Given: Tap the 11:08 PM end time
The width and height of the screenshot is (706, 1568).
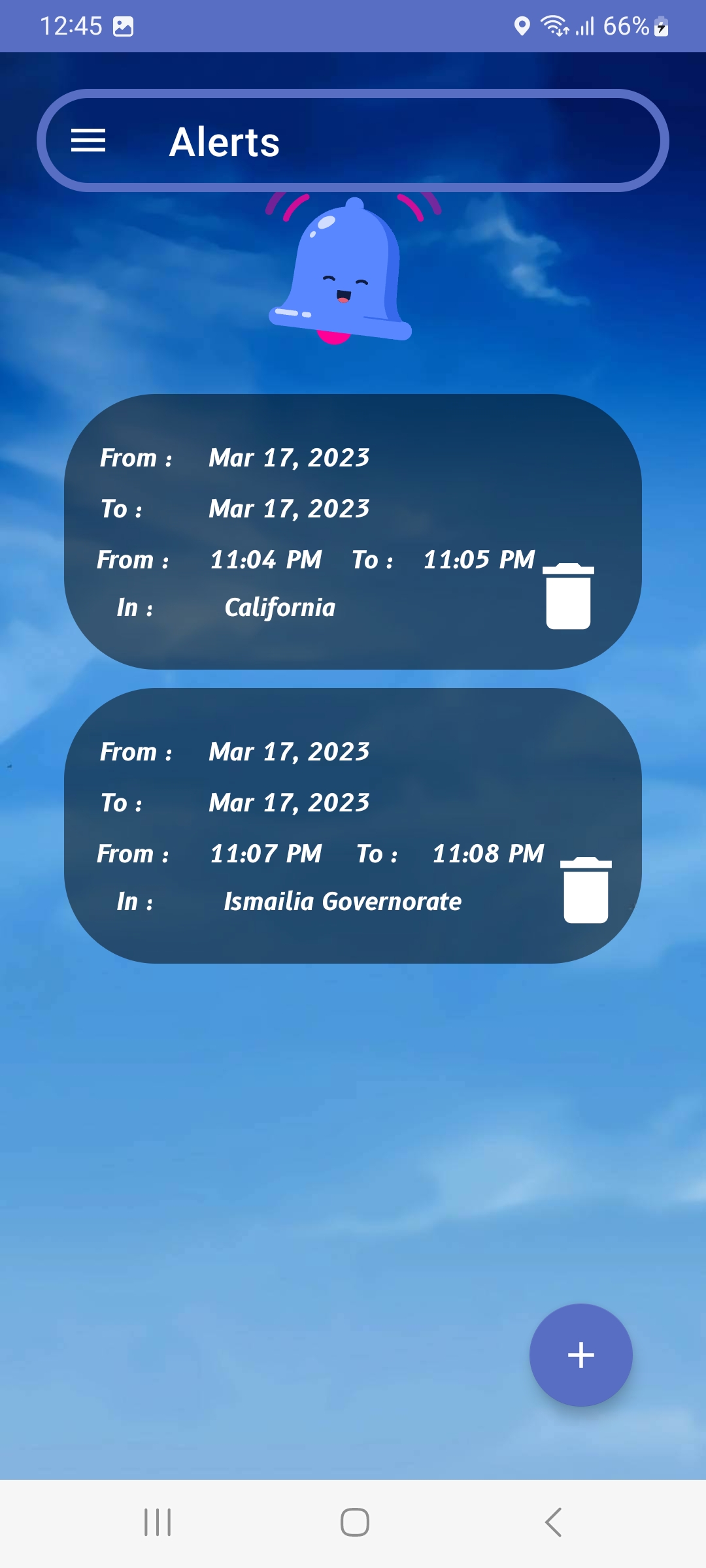Looking at the screenshot, I should coord(489,853).
